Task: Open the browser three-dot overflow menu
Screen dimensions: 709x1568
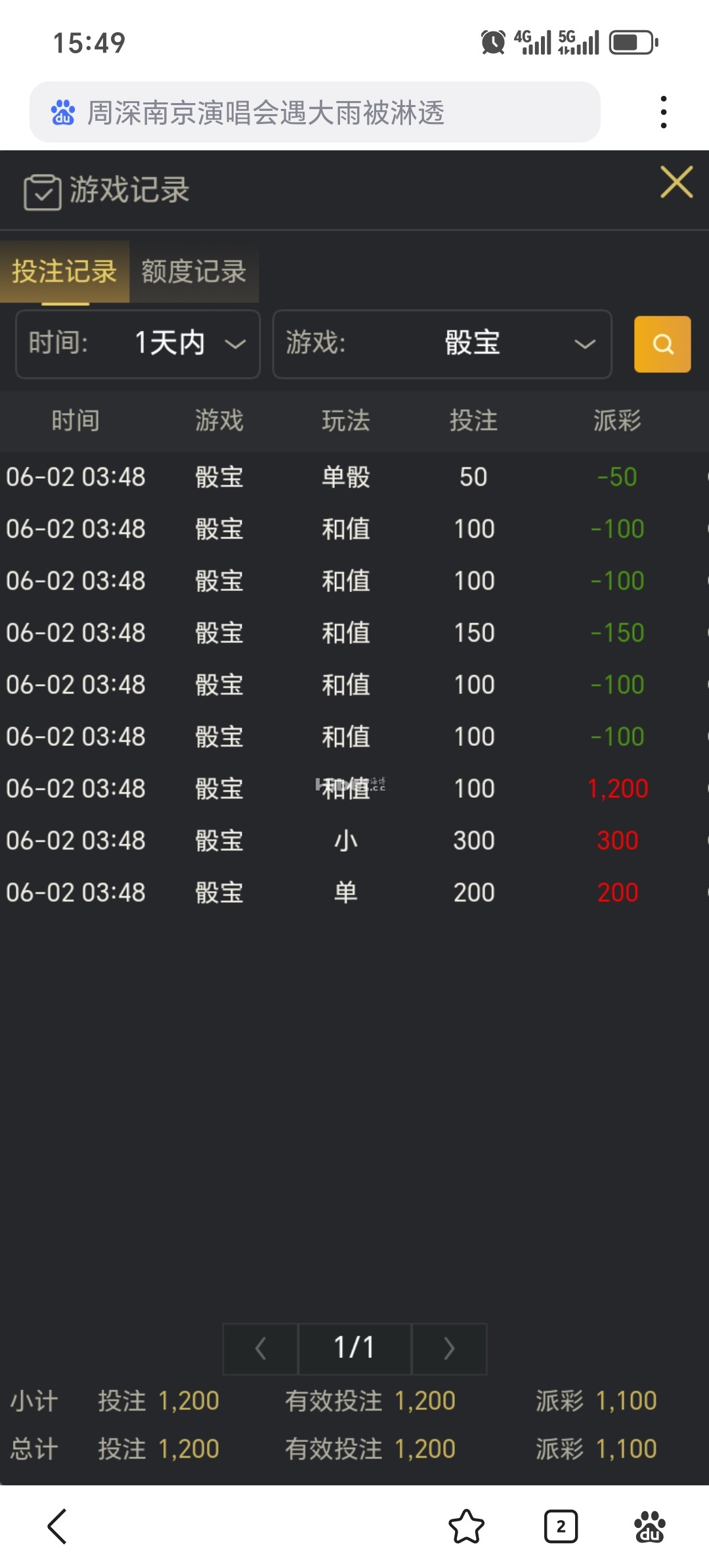Action: pos(664,112)
